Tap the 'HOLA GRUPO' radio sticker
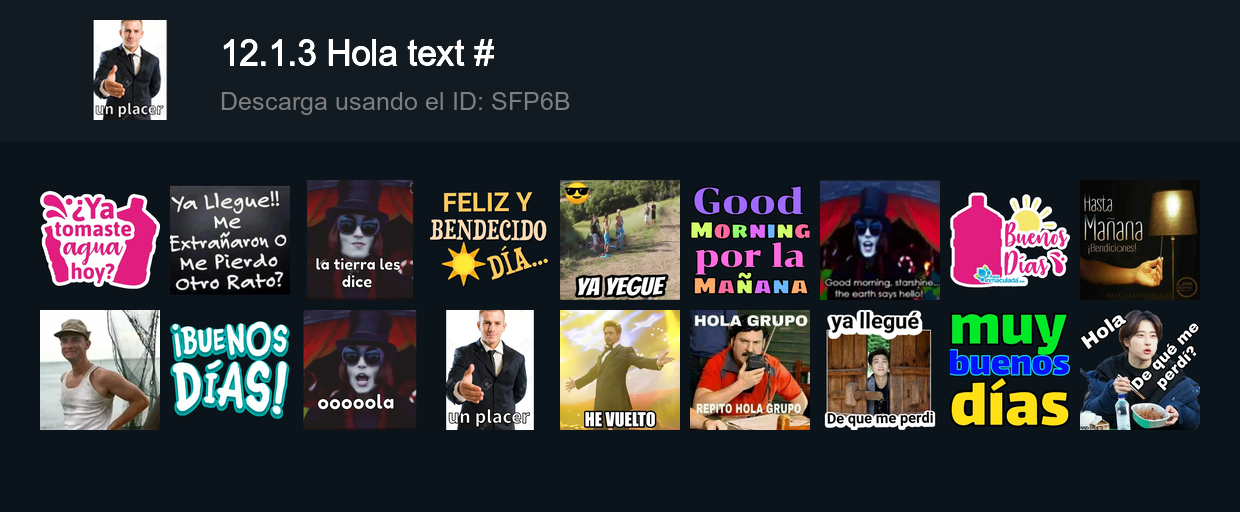The image size is (1240, 512). click(750, 370)
